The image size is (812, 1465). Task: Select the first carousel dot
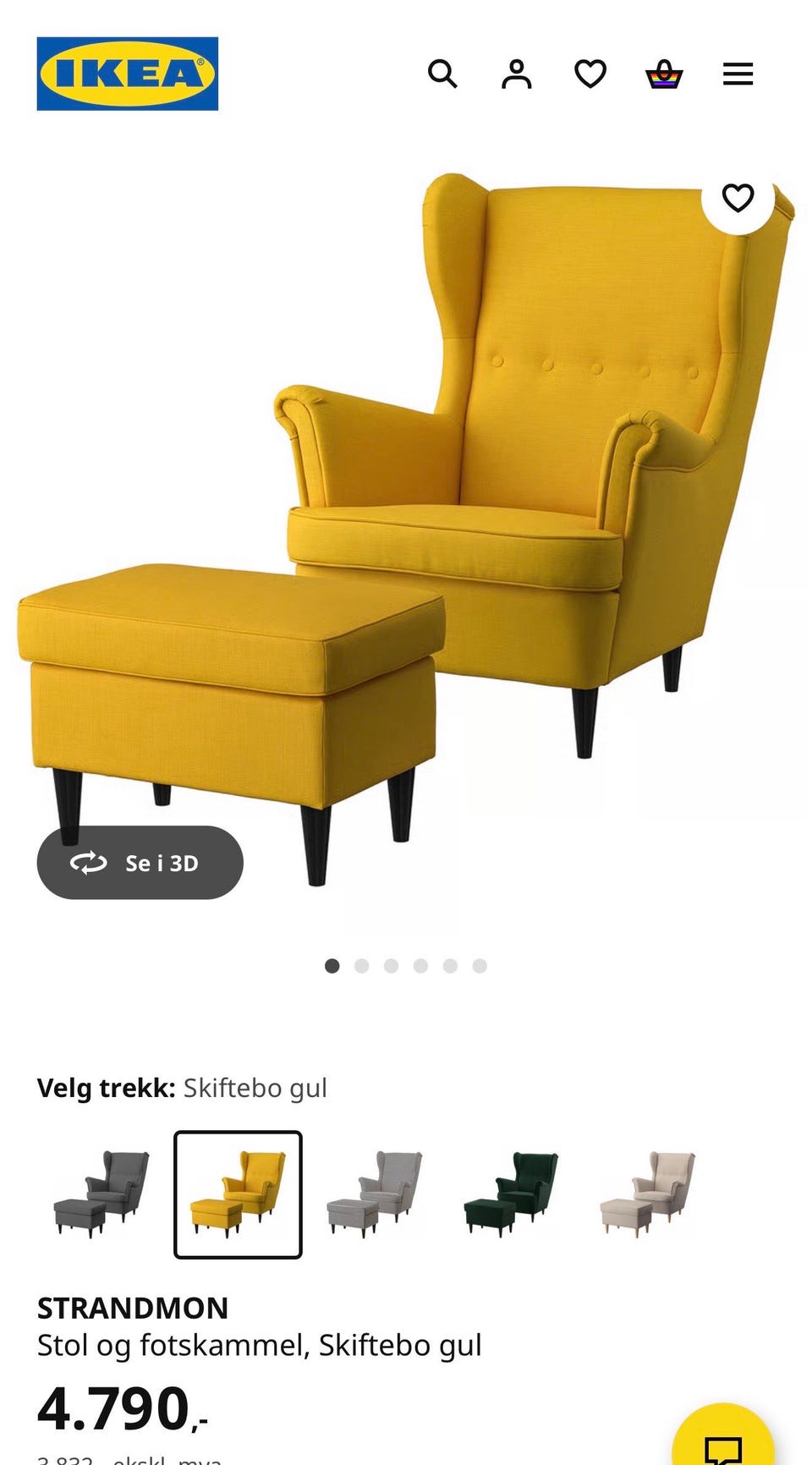pyautogui.click(x=332, y=963)
